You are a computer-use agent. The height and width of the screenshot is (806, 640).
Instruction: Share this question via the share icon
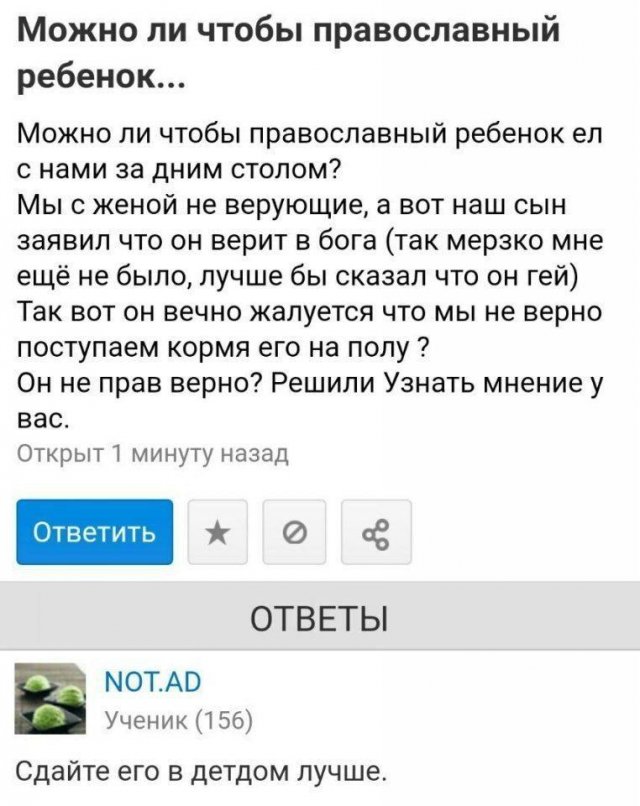pos(375,532)
